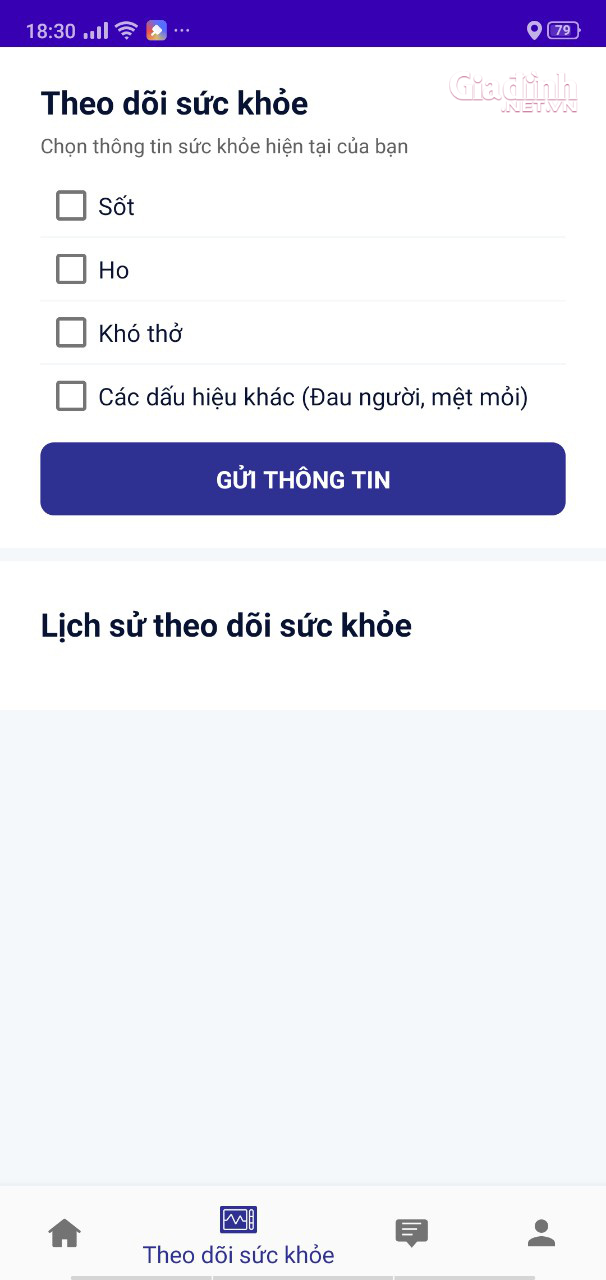Open the messages tab
The height and width of the screenshot is (1280, 606).
[411, 1233]
